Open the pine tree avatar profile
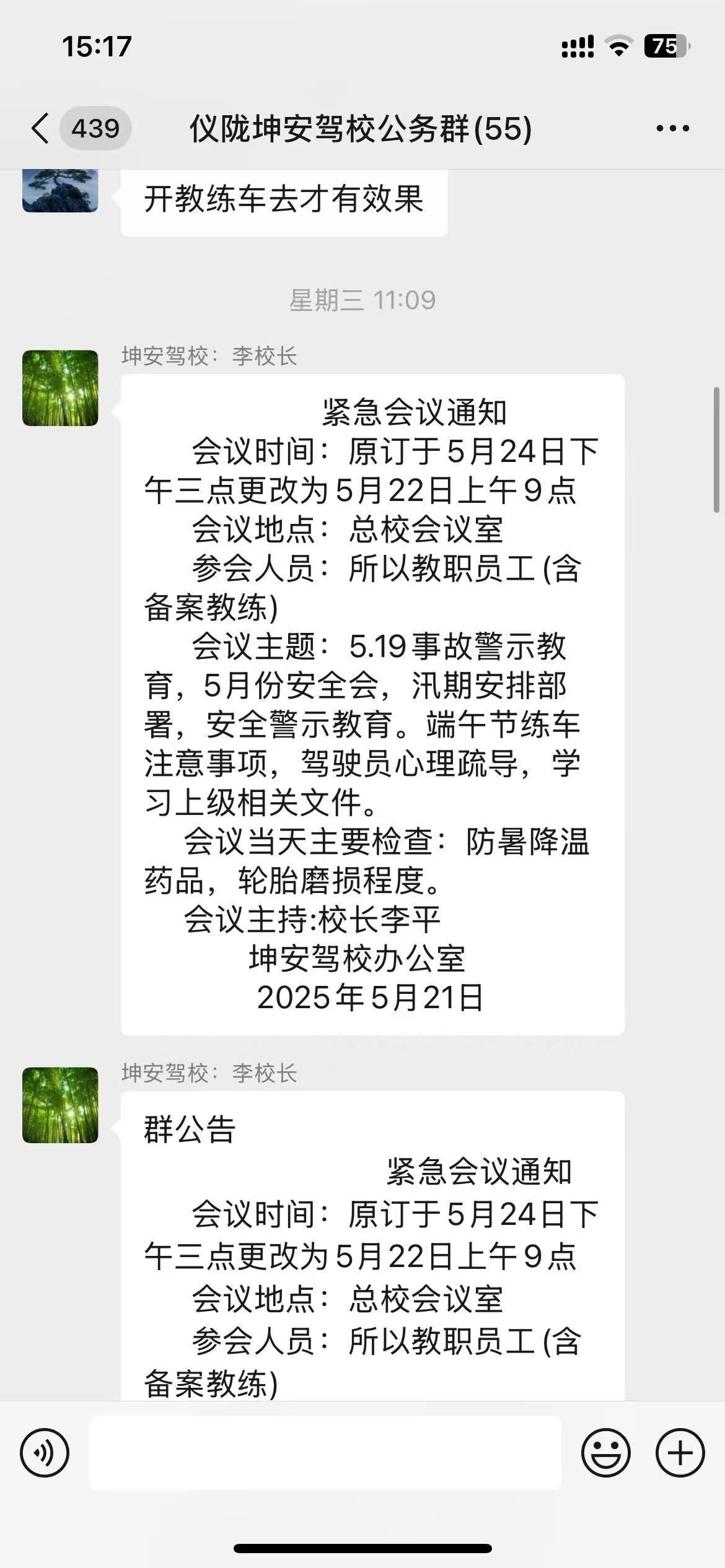Viewport: 725px width, 1568px height. pos(60,191)
